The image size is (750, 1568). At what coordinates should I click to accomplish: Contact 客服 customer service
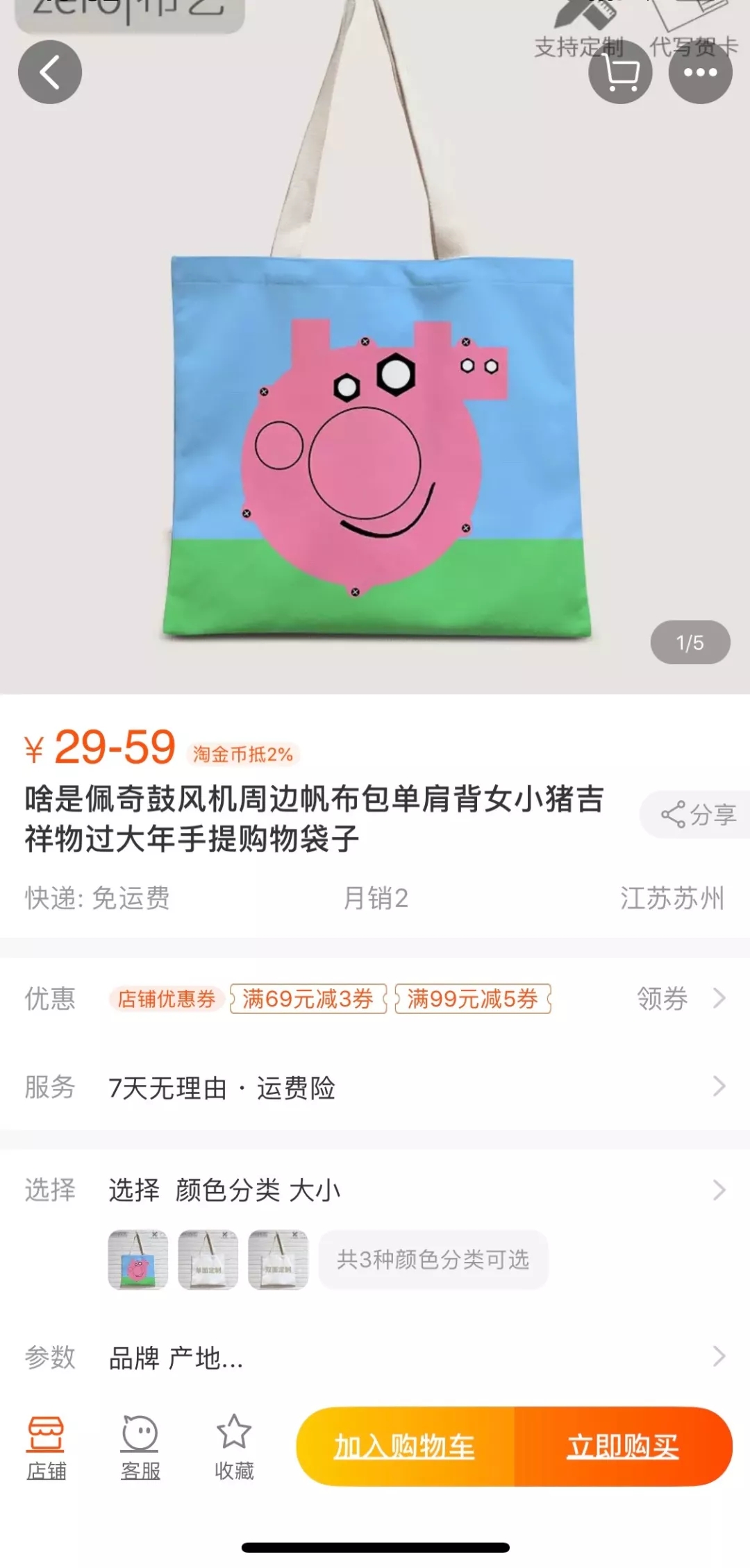click(x=140, y=1447)
